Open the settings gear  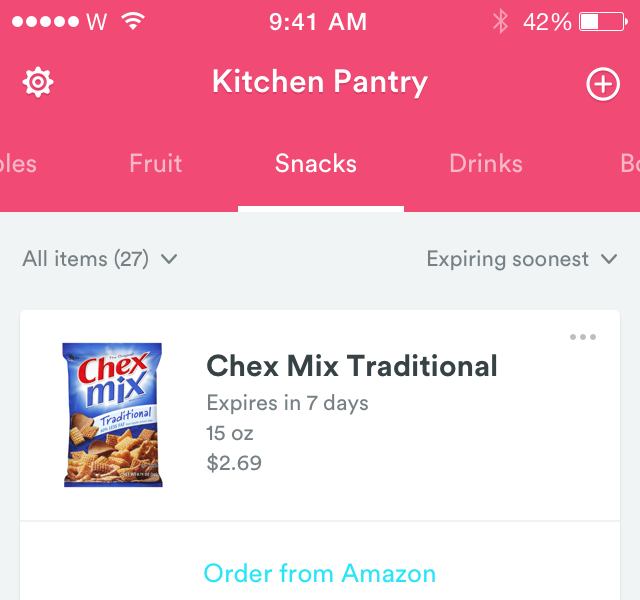pos(38,83)
